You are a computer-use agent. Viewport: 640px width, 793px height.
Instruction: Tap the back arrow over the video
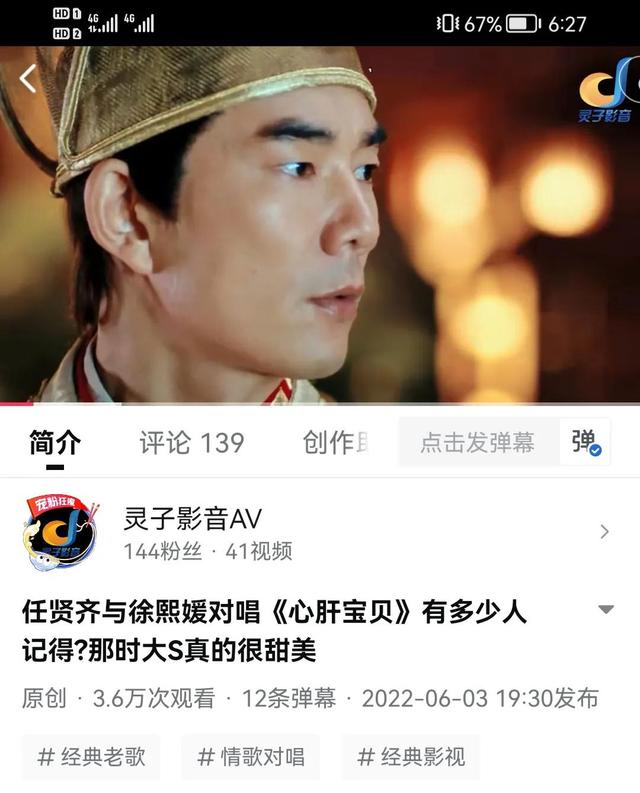pyautogui.click(x=28, y=79)
